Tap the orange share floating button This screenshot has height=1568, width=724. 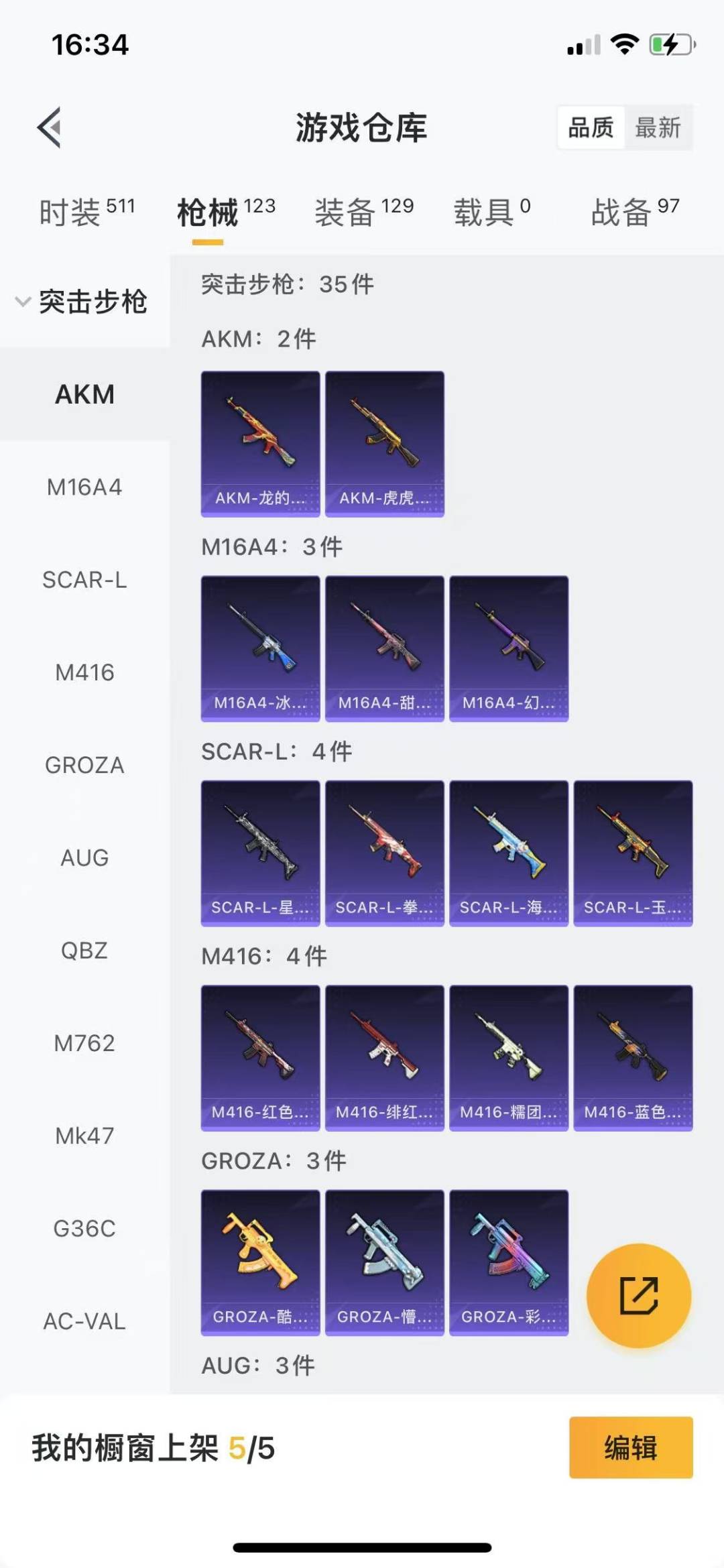click(639, 1295)
